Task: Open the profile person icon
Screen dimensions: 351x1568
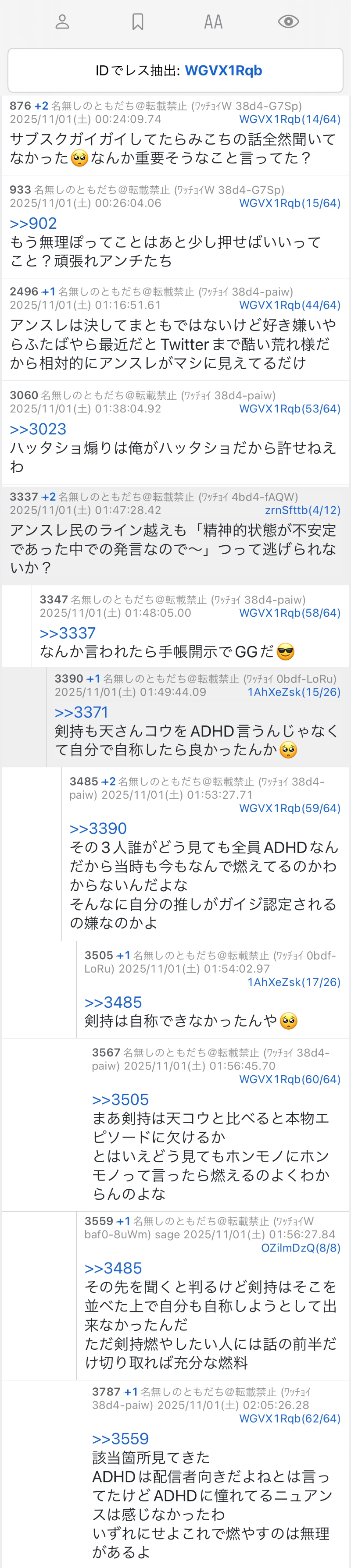Action: (62, 22)
